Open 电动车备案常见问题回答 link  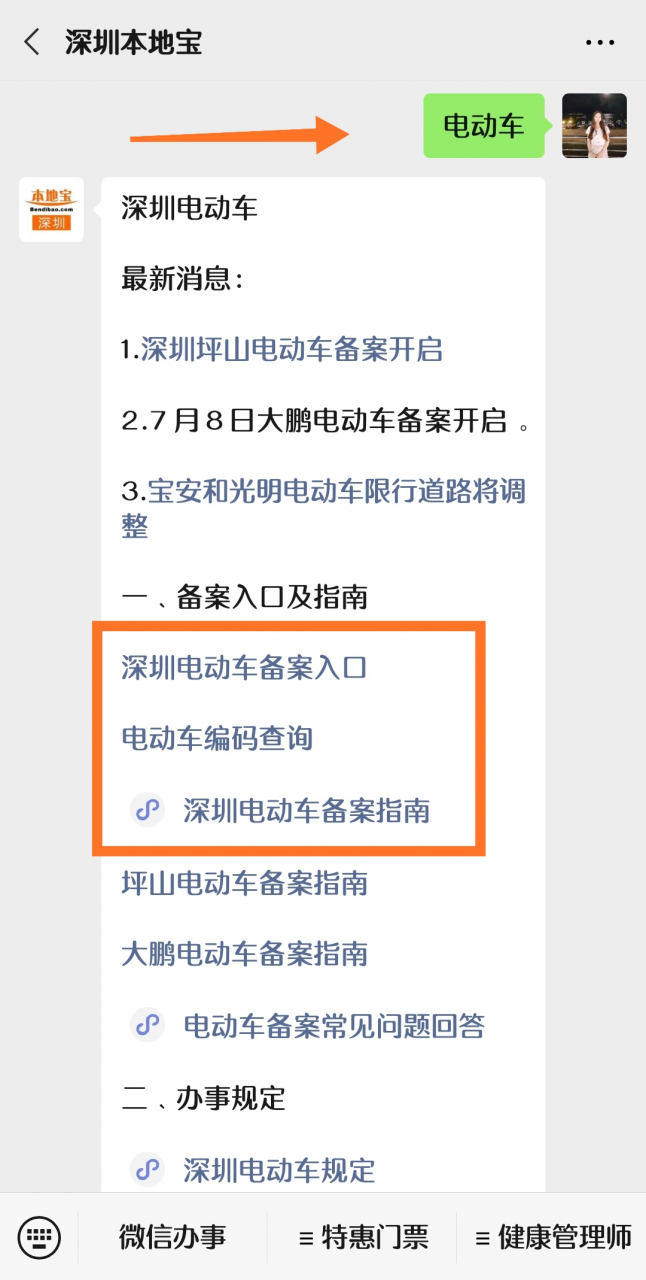[x=333, y=1026]
